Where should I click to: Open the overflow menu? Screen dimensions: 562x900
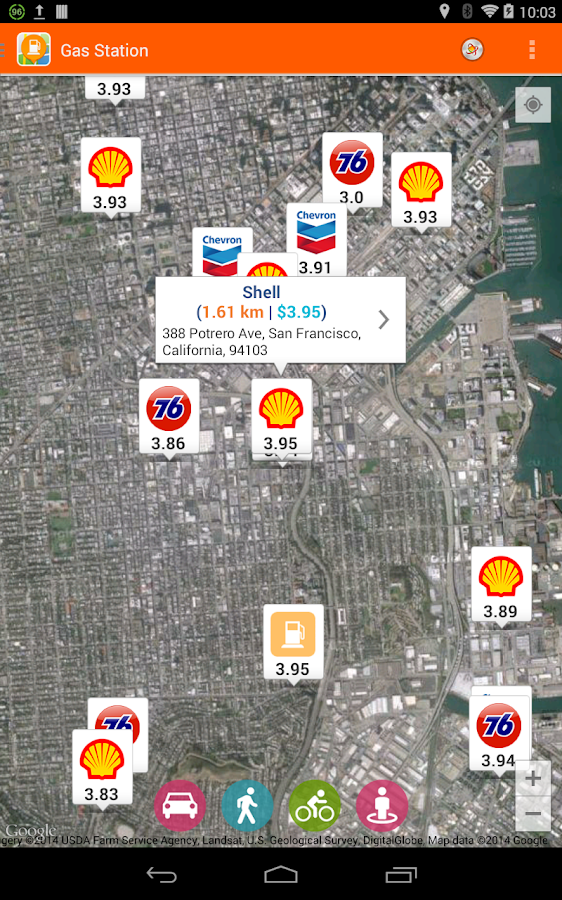[x=532, y=50]
